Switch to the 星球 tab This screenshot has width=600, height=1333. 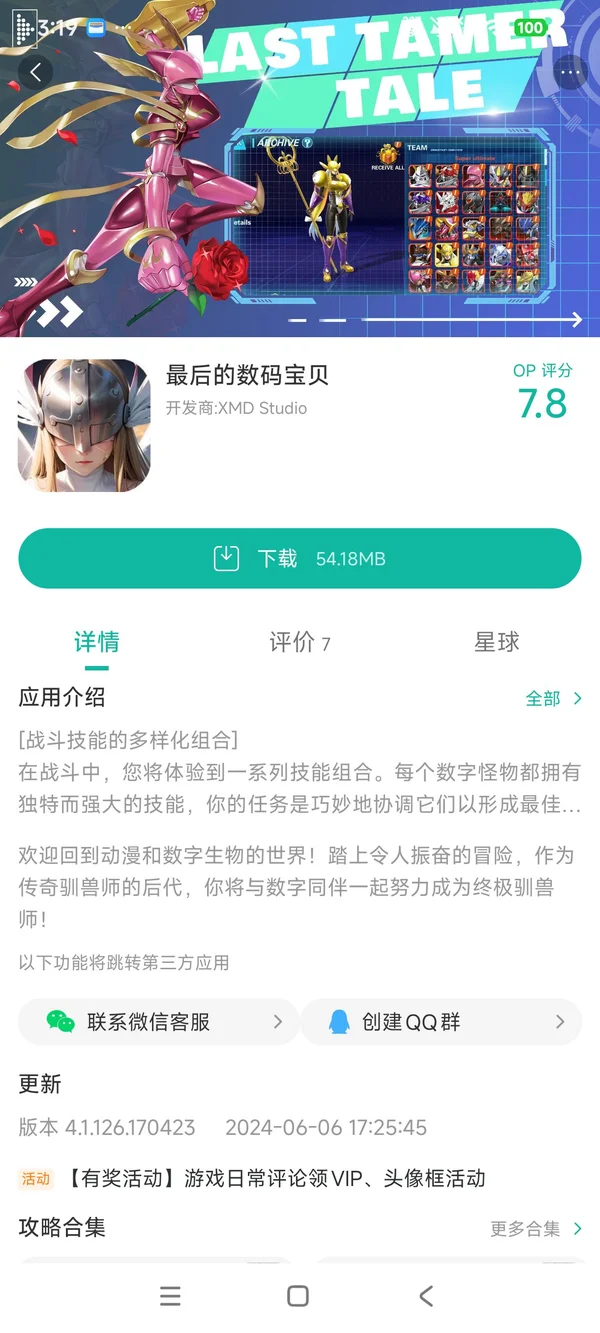(x=497, y=642)
